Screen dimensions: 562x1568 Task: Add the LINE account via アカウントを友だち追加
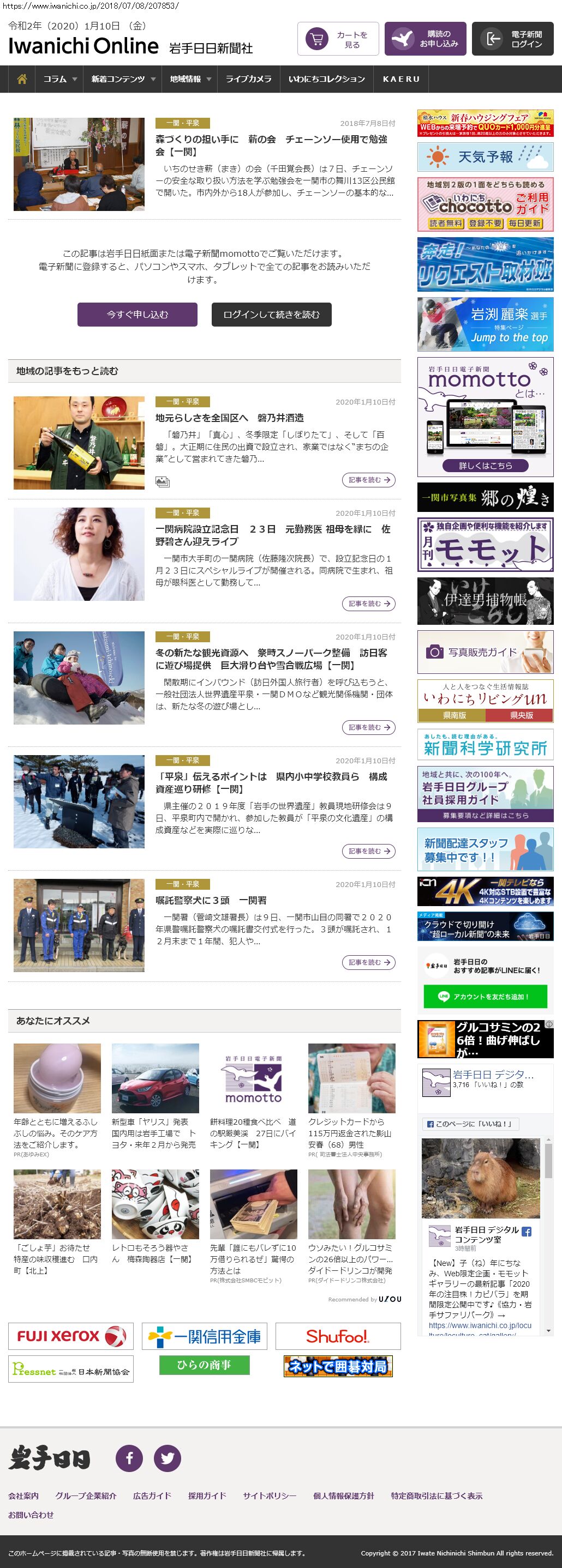click(485, 997)
